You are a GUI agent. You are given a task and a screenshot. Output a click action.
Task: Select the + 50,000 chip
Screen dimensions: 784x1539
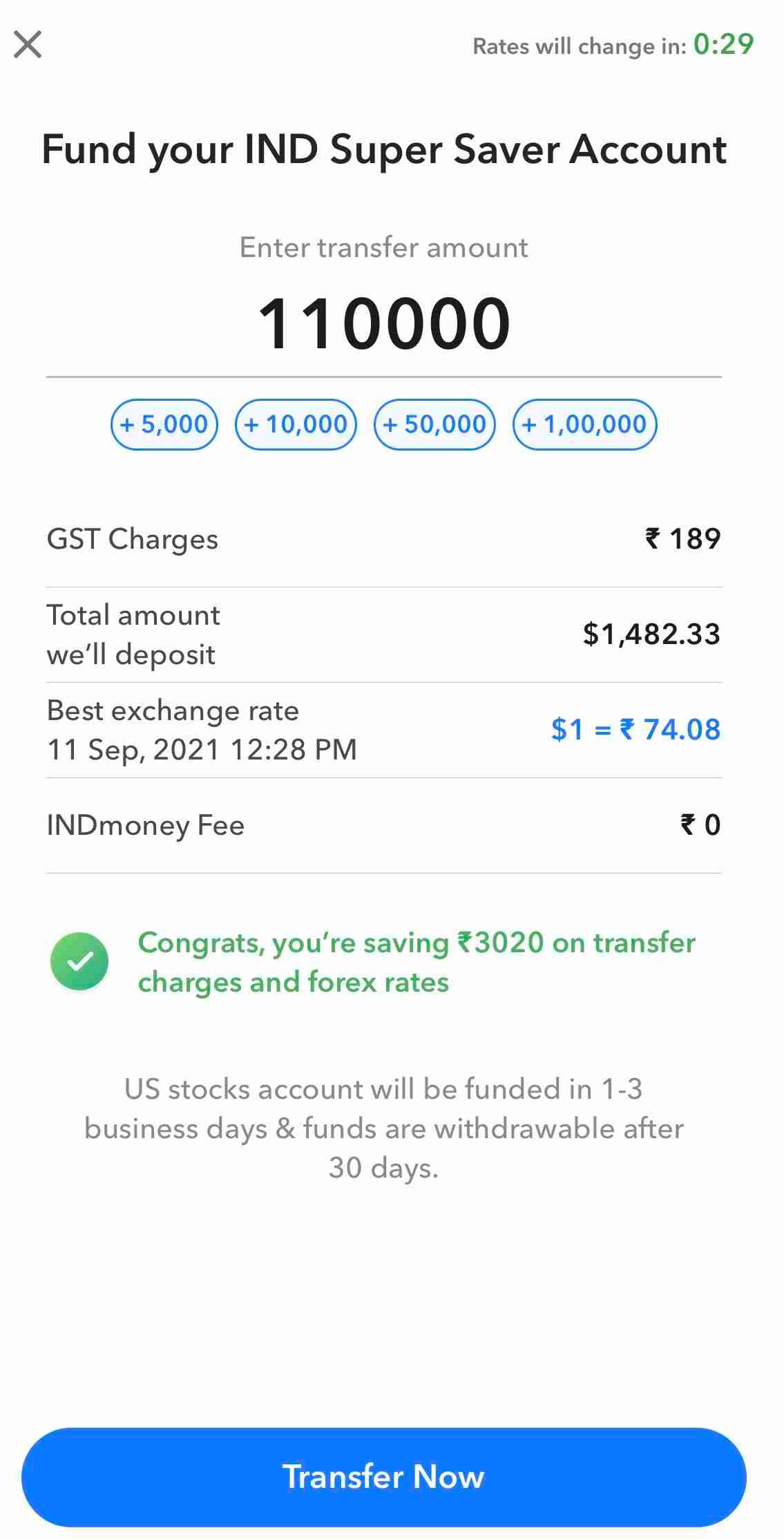(x=434, y=424)
